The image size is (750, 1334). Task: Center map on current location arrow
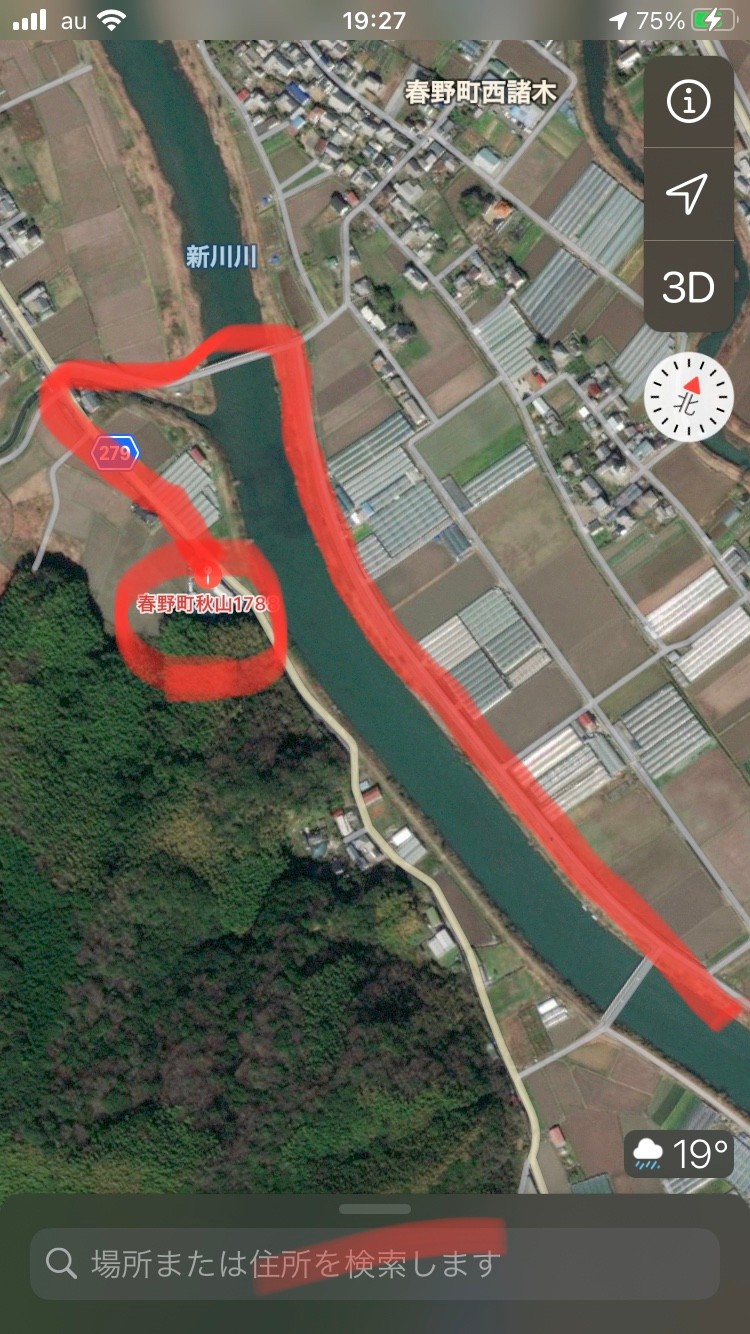pos(689,194)
